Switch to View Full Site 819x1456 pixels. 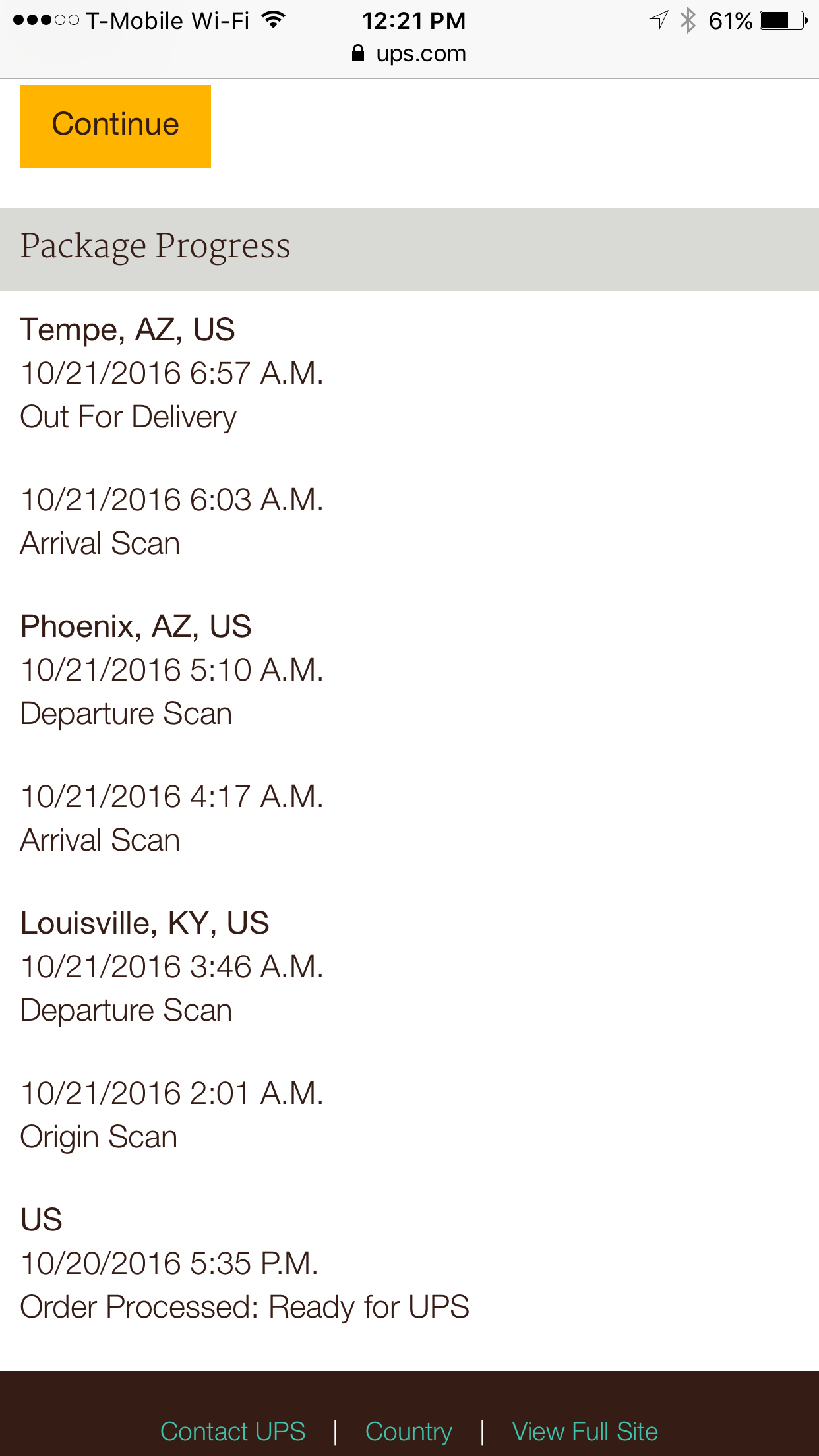tap(585, 1432)
